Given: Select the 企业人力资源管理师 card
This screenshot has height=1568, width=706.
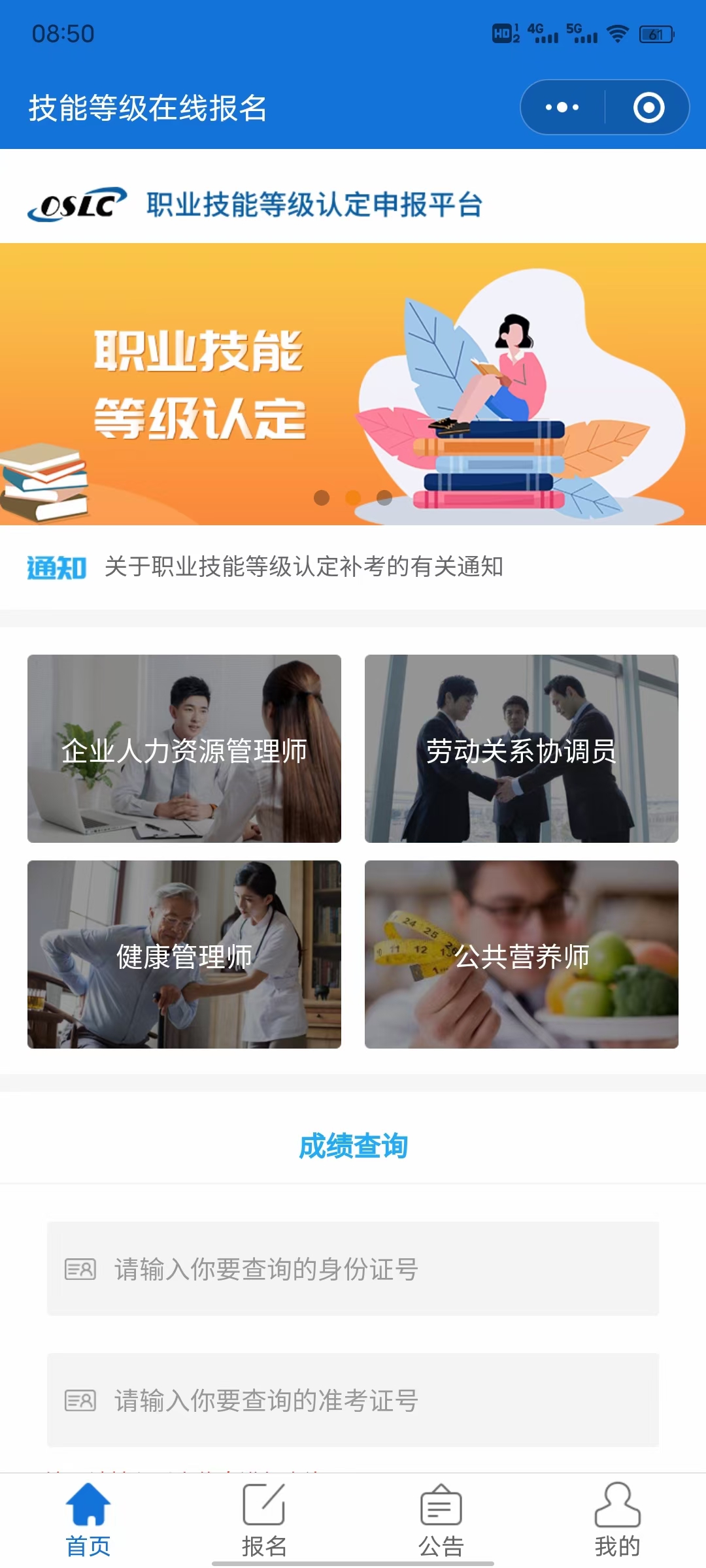Looking at the screenshot, I should (x=184, y=749).
